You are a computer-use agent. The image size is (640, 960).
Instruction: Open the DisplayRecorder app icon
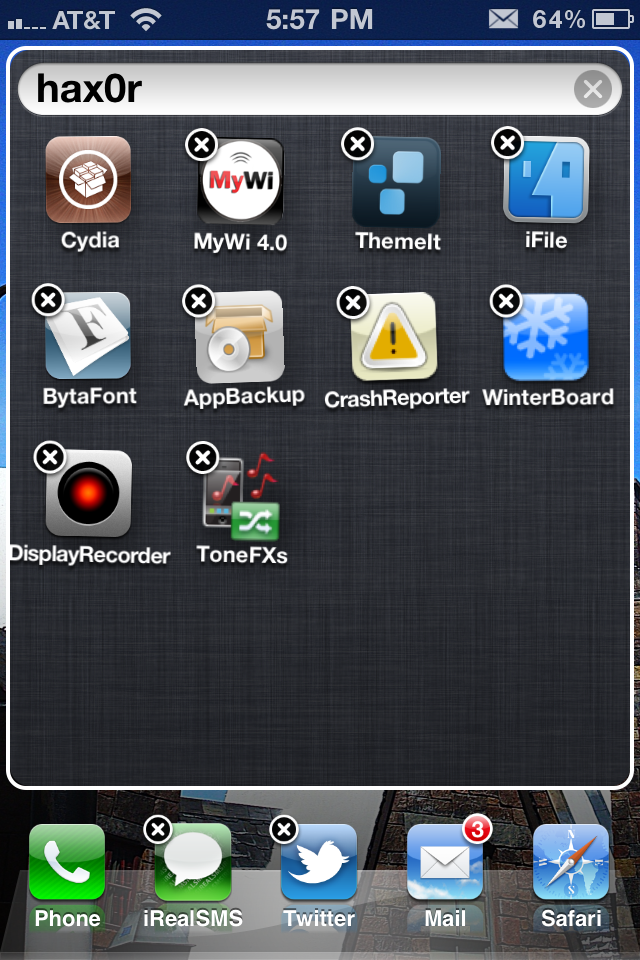(x=88, y=494)
